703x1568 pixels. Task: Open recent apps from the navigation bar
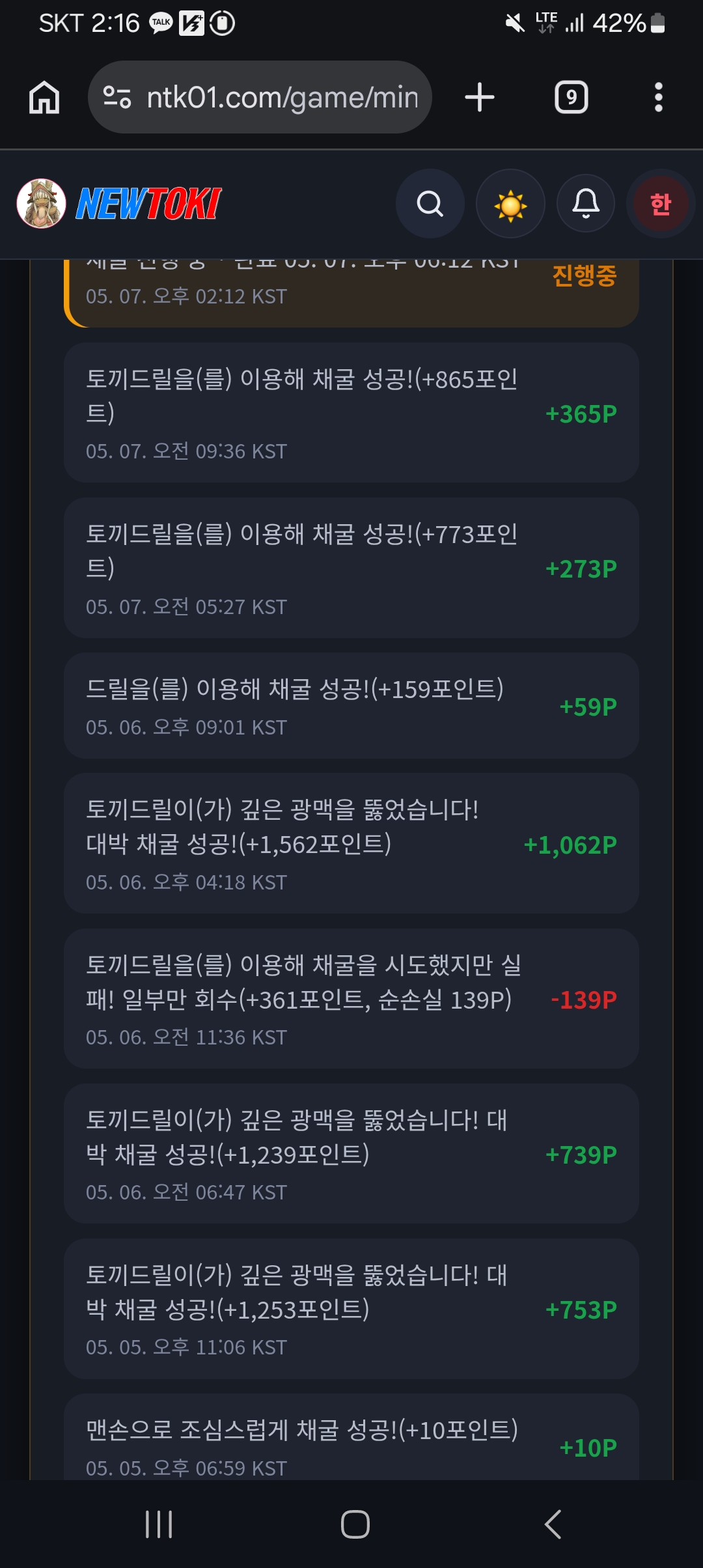coord(159,1524)
